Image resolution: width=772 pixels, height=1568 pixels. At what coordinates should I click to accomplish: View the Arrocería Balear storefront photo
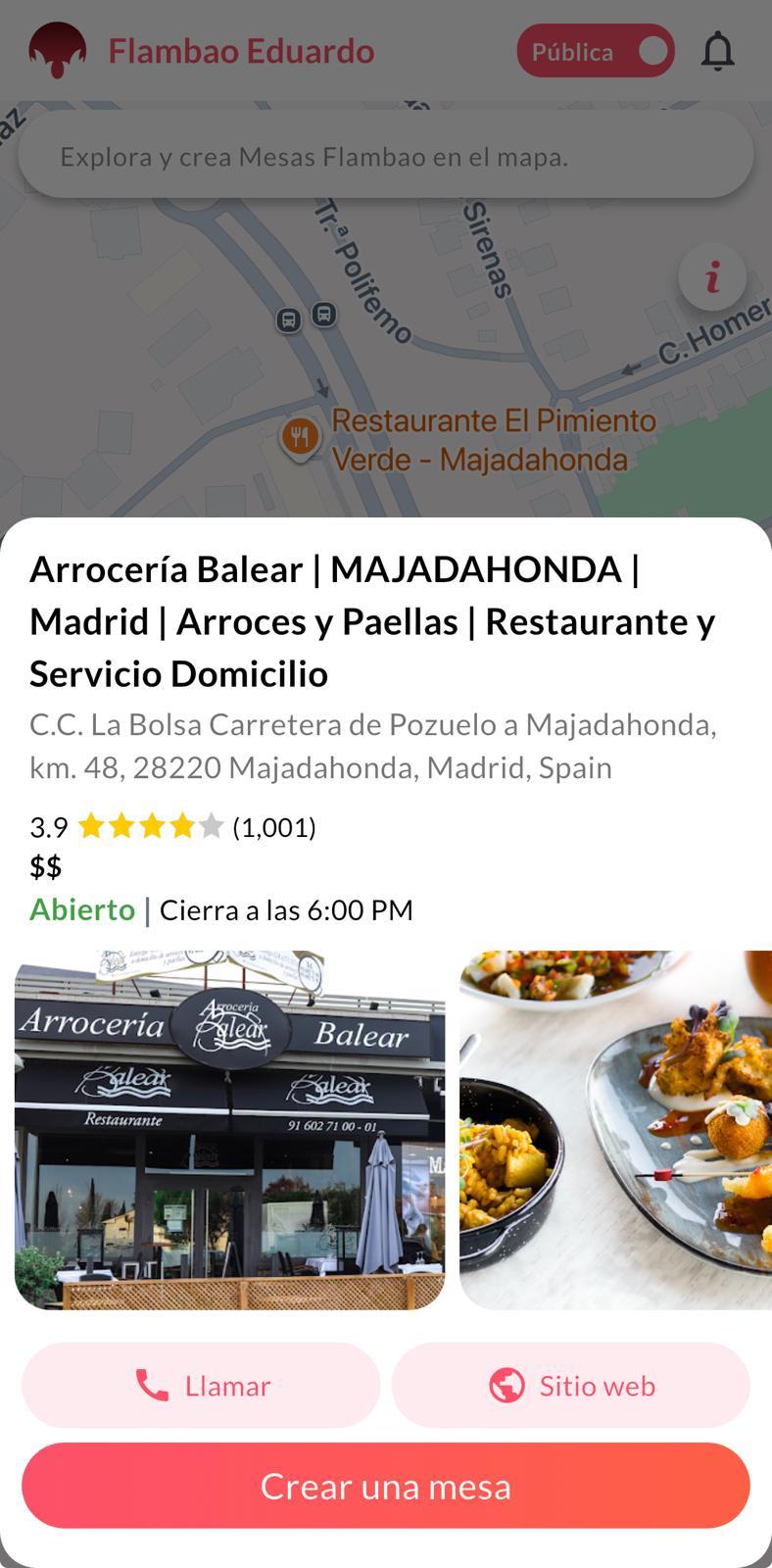coord(229,1129)
